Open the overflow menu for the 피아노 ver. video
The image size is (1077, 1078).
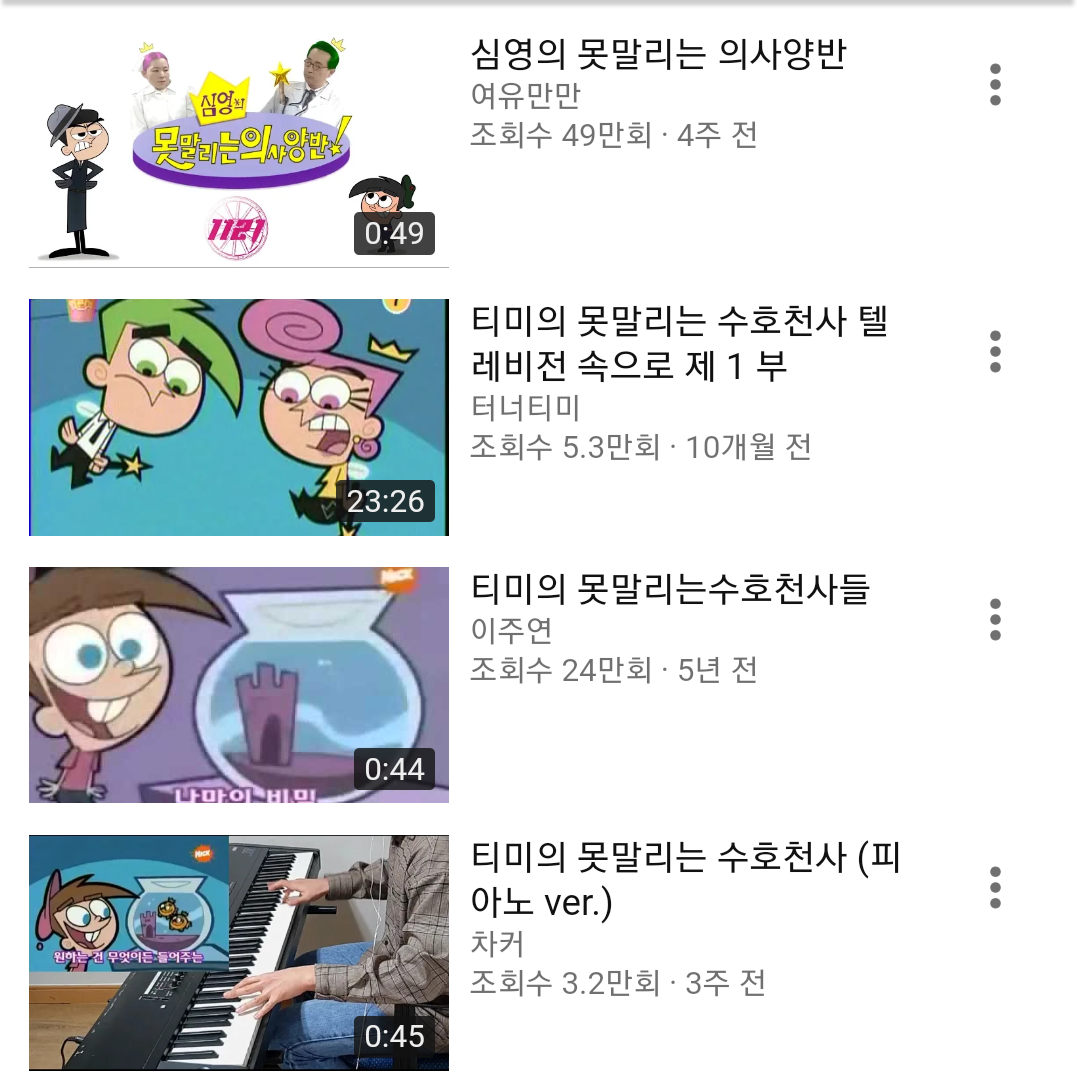(995, 888)
